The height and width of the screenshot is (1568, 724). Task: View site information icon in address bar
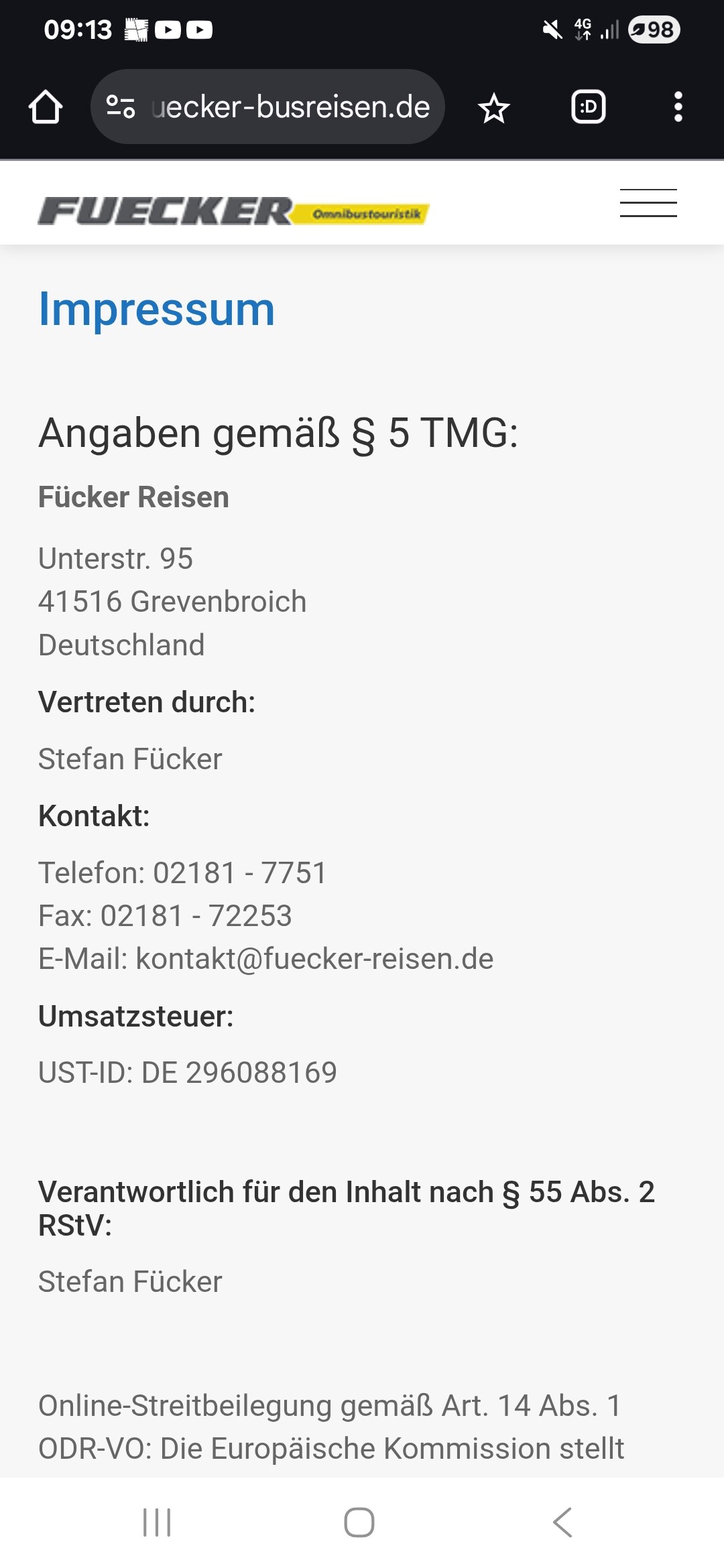tap(121, 107)
